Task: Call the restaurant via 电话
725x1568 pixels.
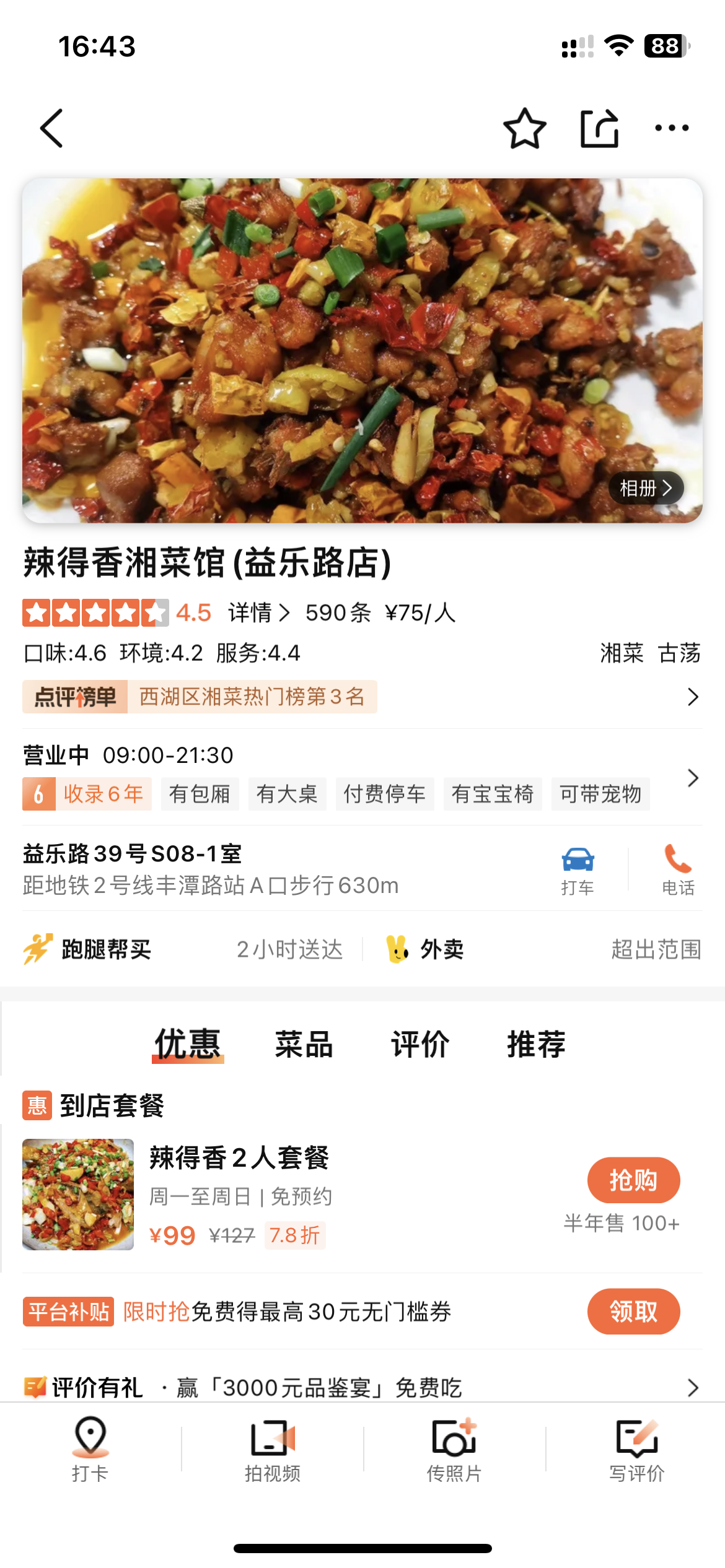Action: point(678,869)
